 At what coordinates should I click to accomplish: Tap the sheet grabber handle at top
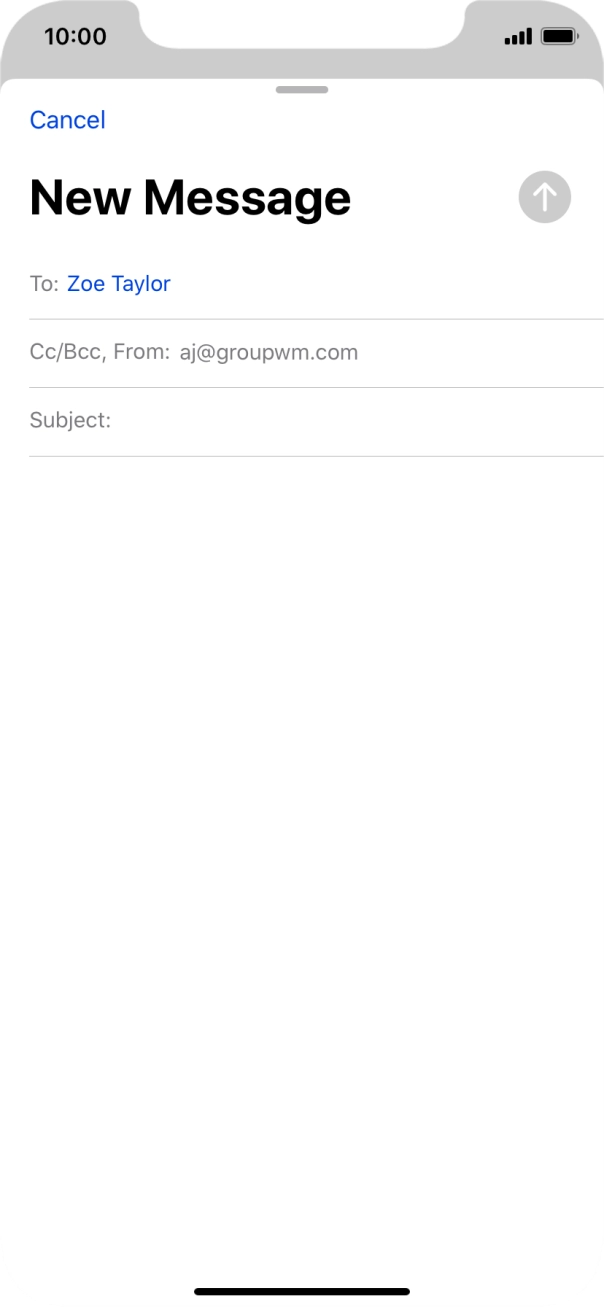coord(302,90)
